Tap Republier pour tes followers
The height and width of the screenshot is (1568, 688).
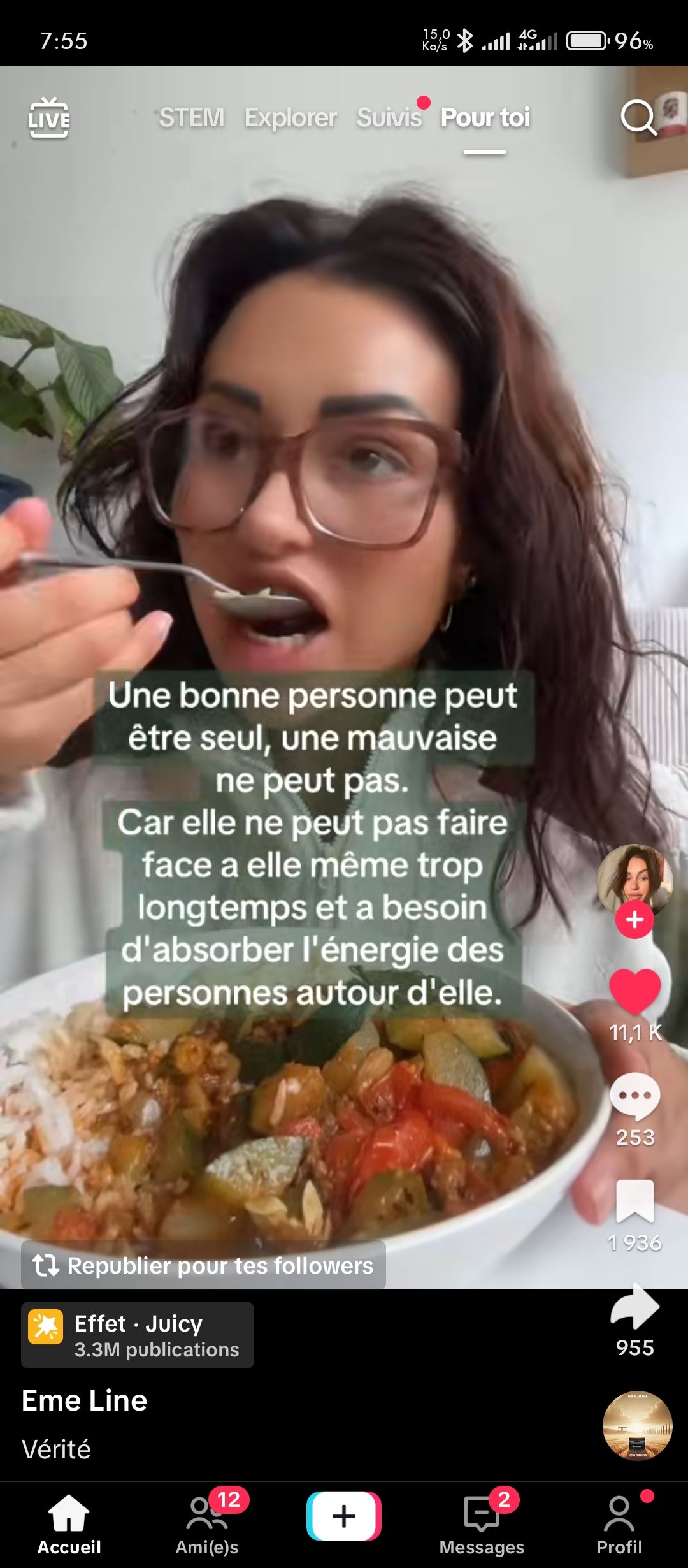point(204,1265)
